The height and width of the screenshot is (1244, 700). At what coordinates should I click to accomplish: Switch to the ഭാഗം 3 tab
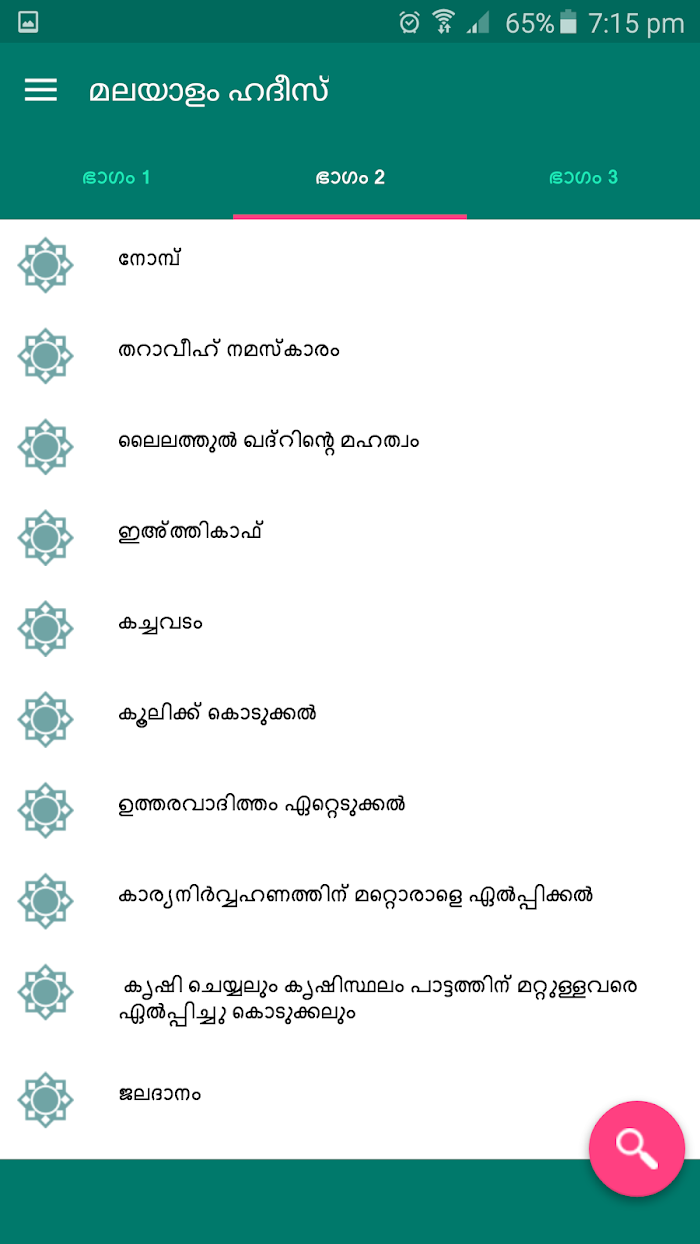click(583, 178)
